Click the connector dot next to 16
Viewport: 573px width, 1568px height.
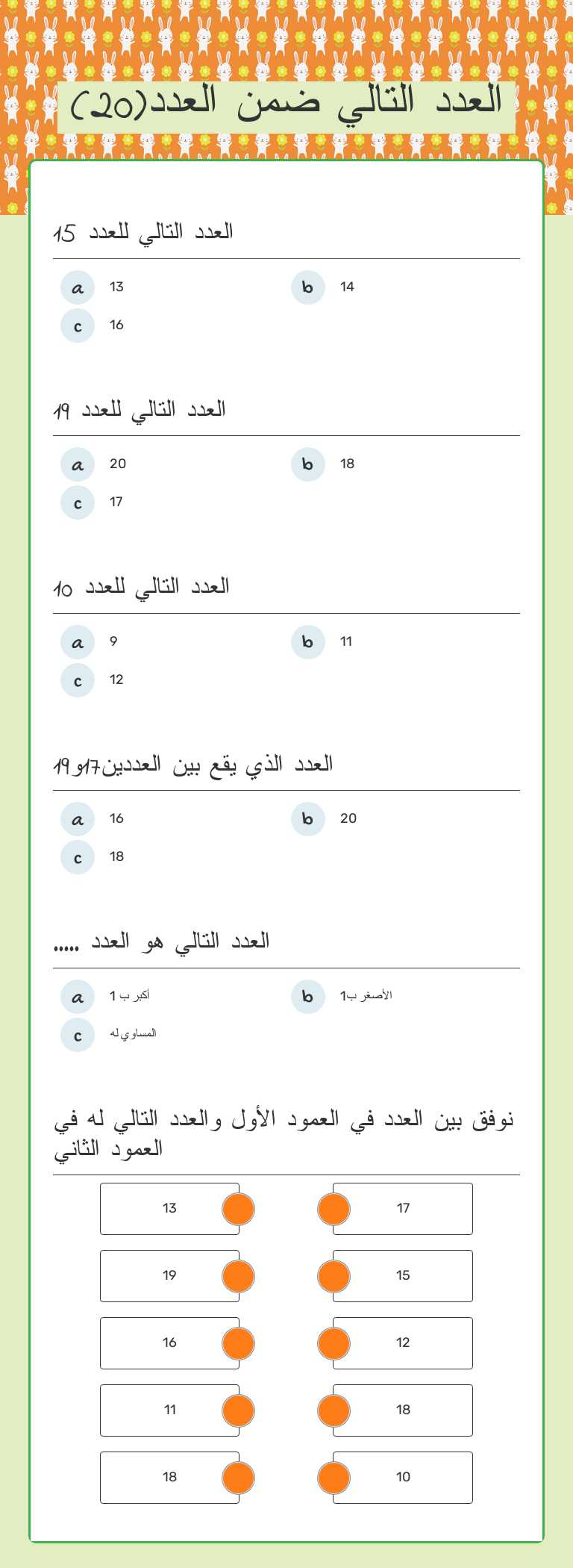238,1343
